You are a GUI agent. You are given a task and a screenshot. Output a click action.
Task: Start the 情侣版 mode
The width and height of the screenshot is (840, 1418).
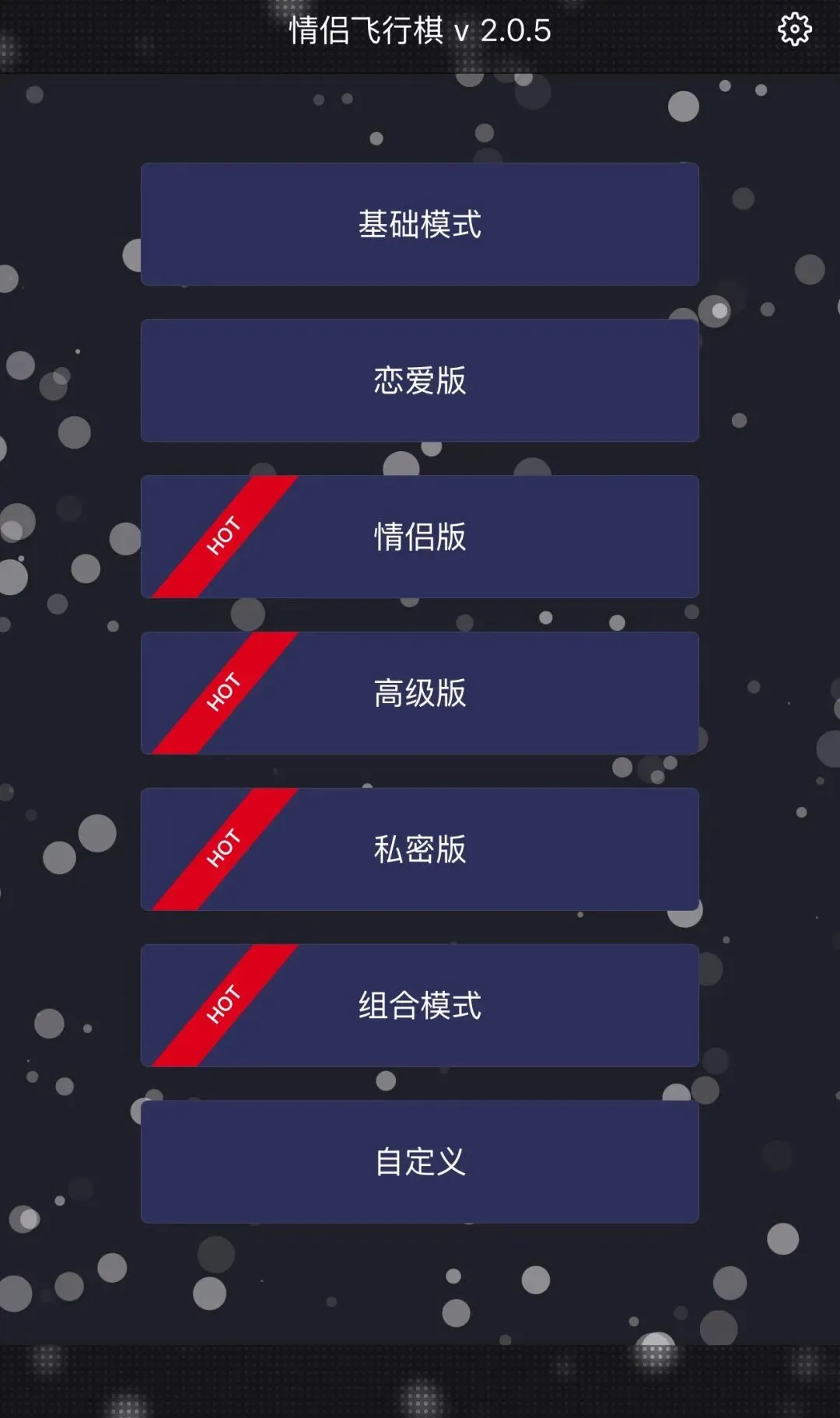[419, 537]
